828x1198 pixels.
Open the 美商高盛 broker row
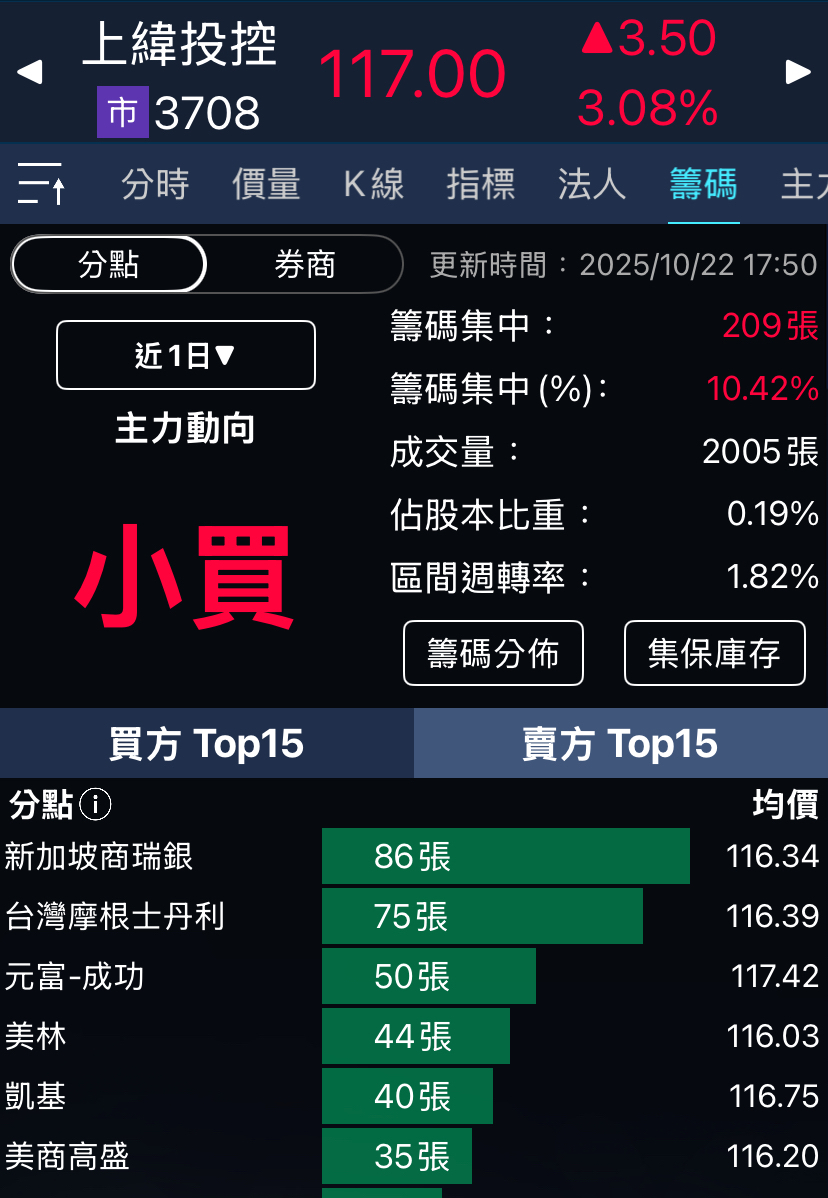tap(414, 1157)
